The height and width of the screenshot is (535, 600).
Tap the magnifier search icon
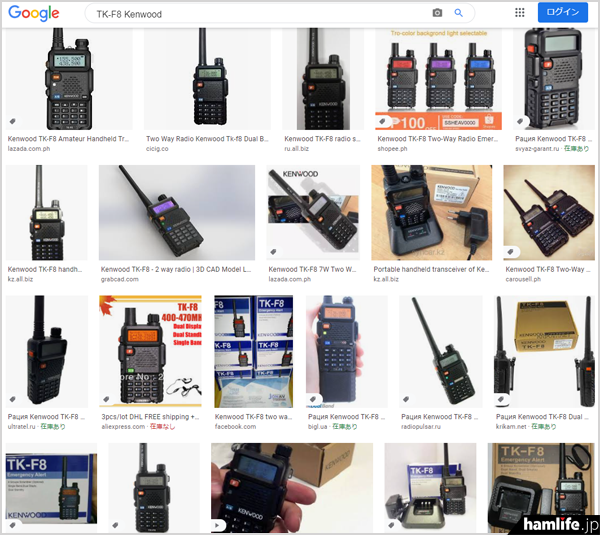[459, 13]
